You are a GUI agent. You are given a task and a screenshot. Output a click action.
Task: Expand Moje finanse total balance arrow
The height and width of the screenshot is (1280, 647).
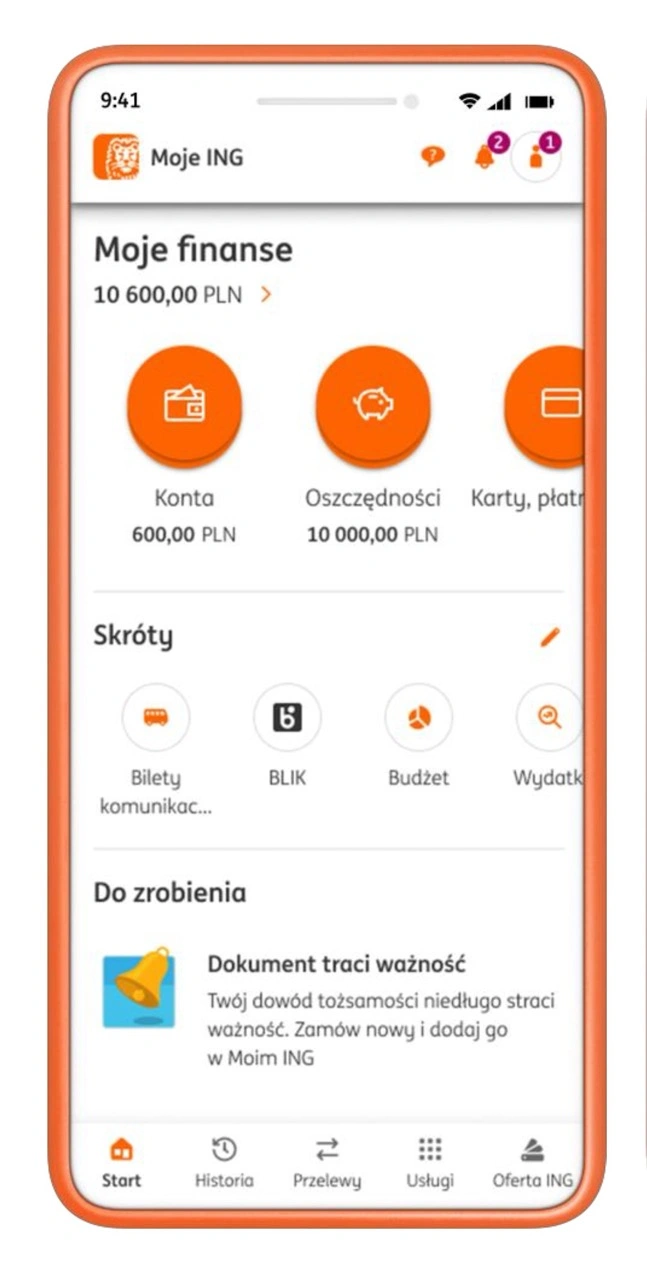coord(266,295)
